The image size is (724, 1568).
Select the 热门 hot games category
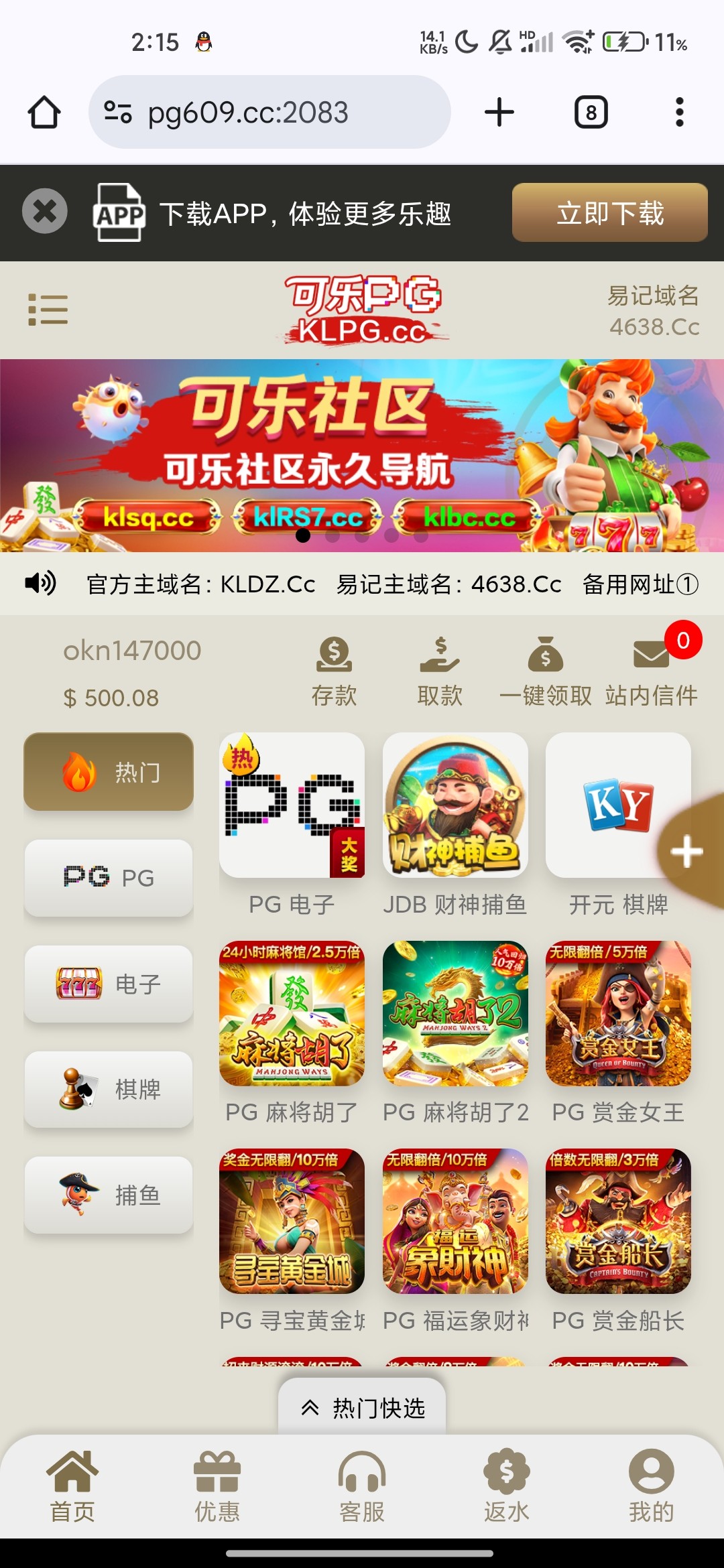coord(108,772)
